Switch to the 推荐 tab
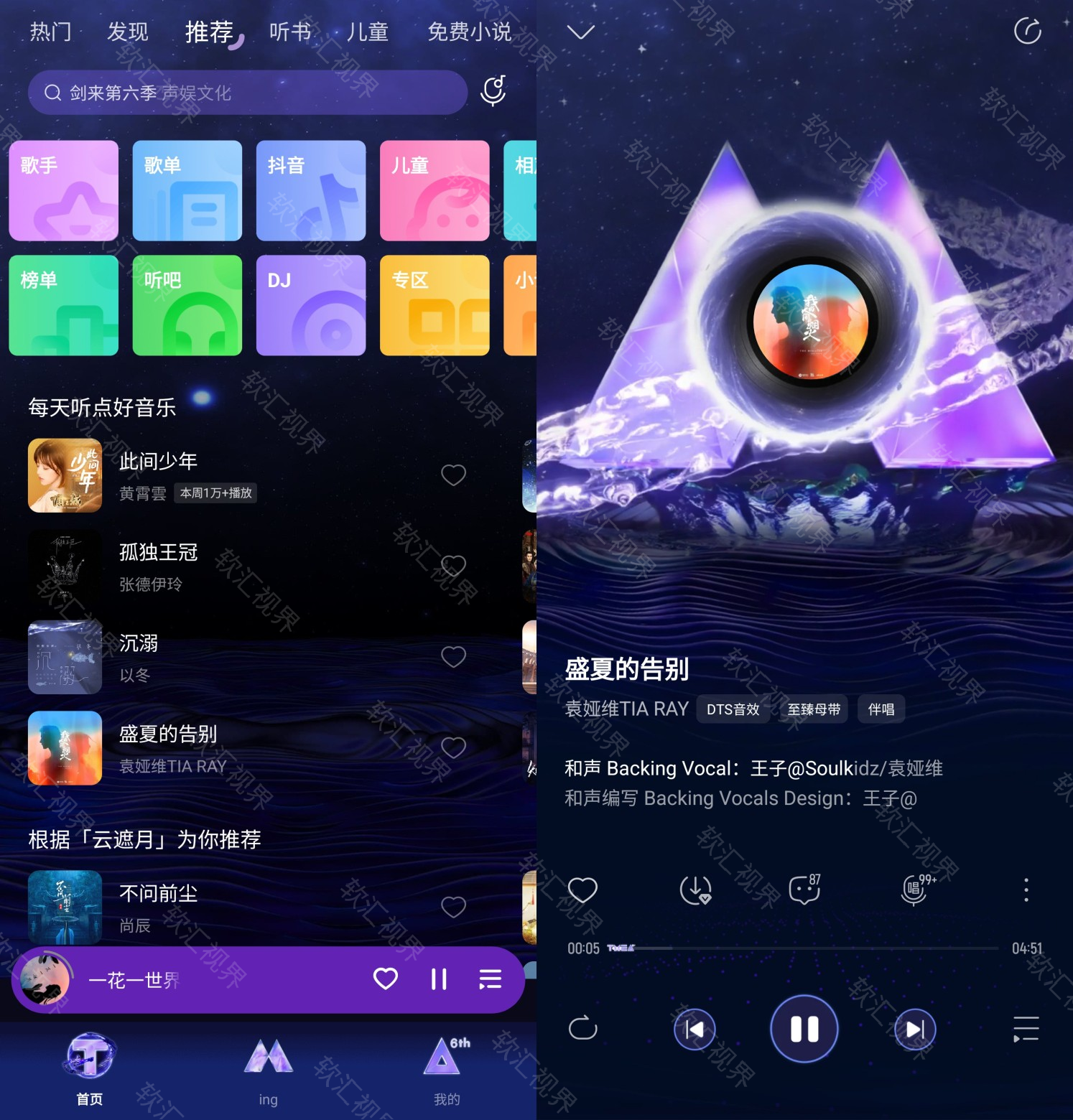This screenshot has width=1073, height=1120. [209, 32]
